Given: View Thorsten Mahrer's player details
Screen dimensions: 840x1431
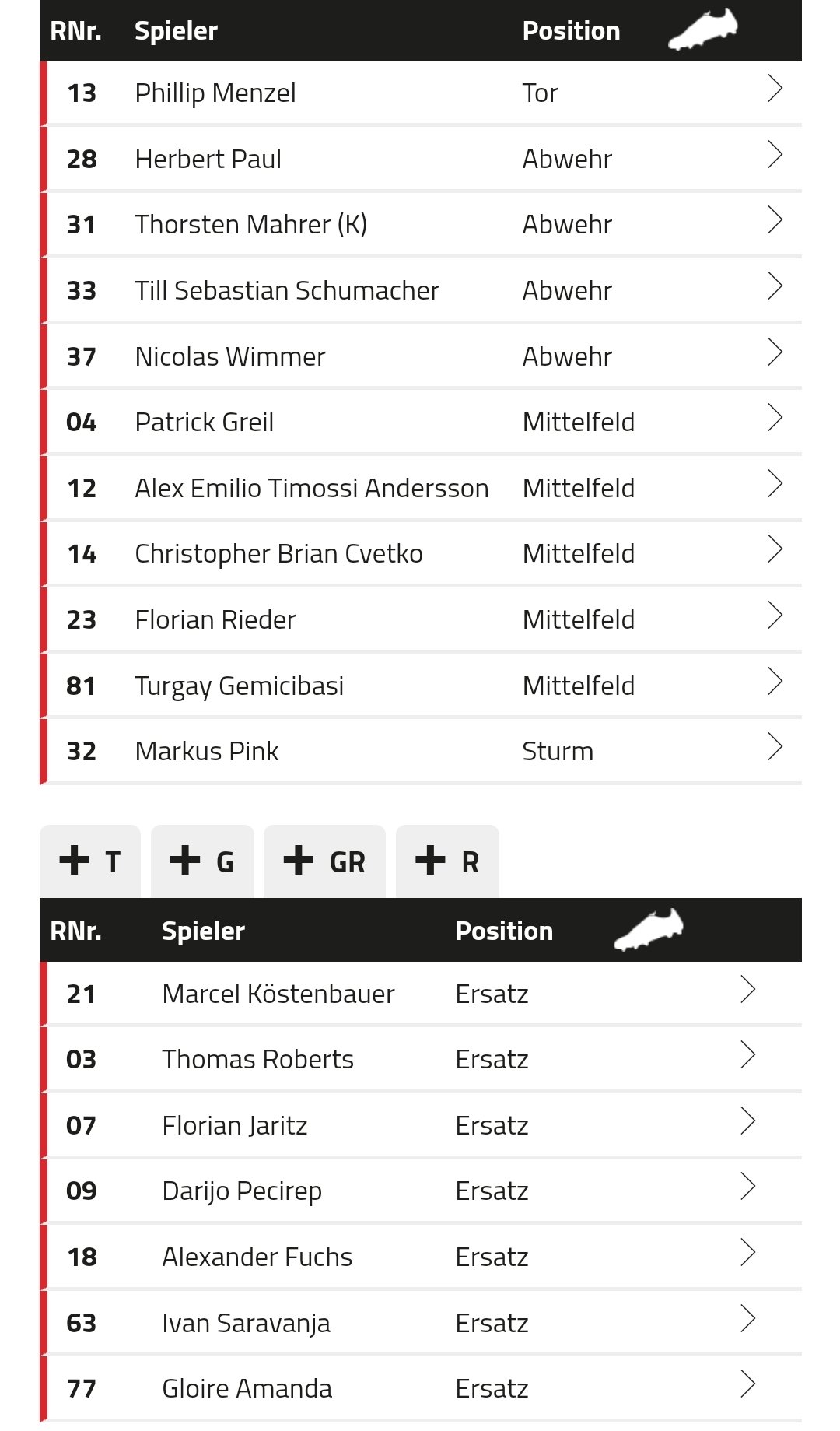Looking at the screenshot, I should tap(421, 224).
